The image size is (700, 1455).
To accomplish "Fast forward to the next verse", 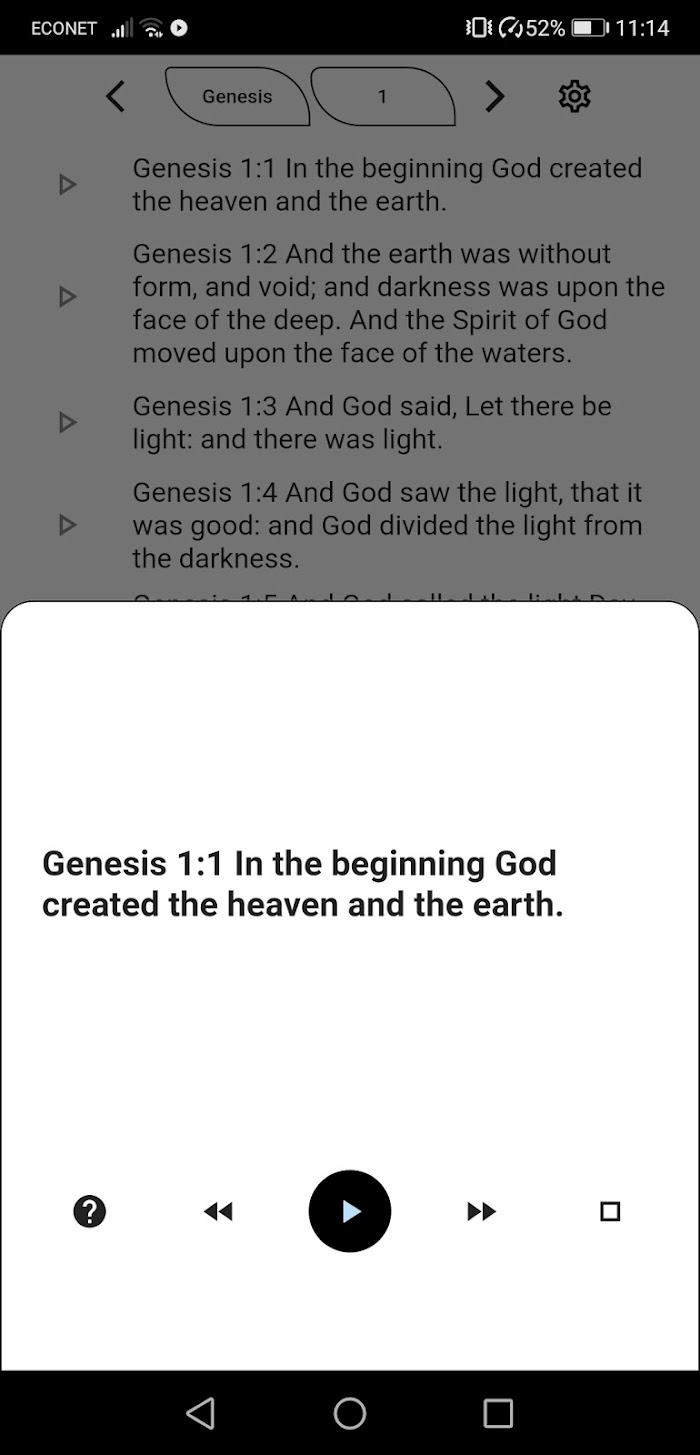I will pos(482,1212).
